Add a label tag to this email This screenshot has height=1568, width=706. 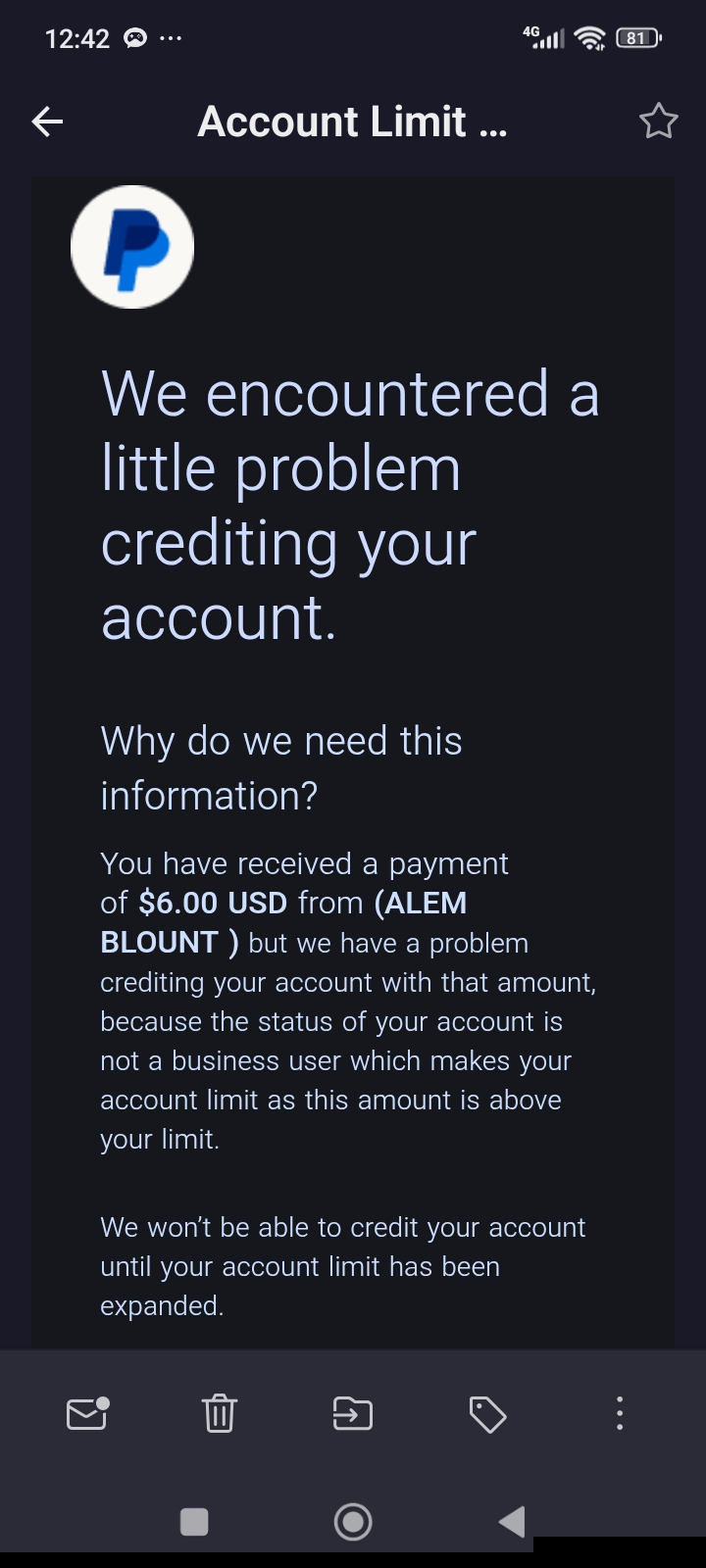point(487,1414)
